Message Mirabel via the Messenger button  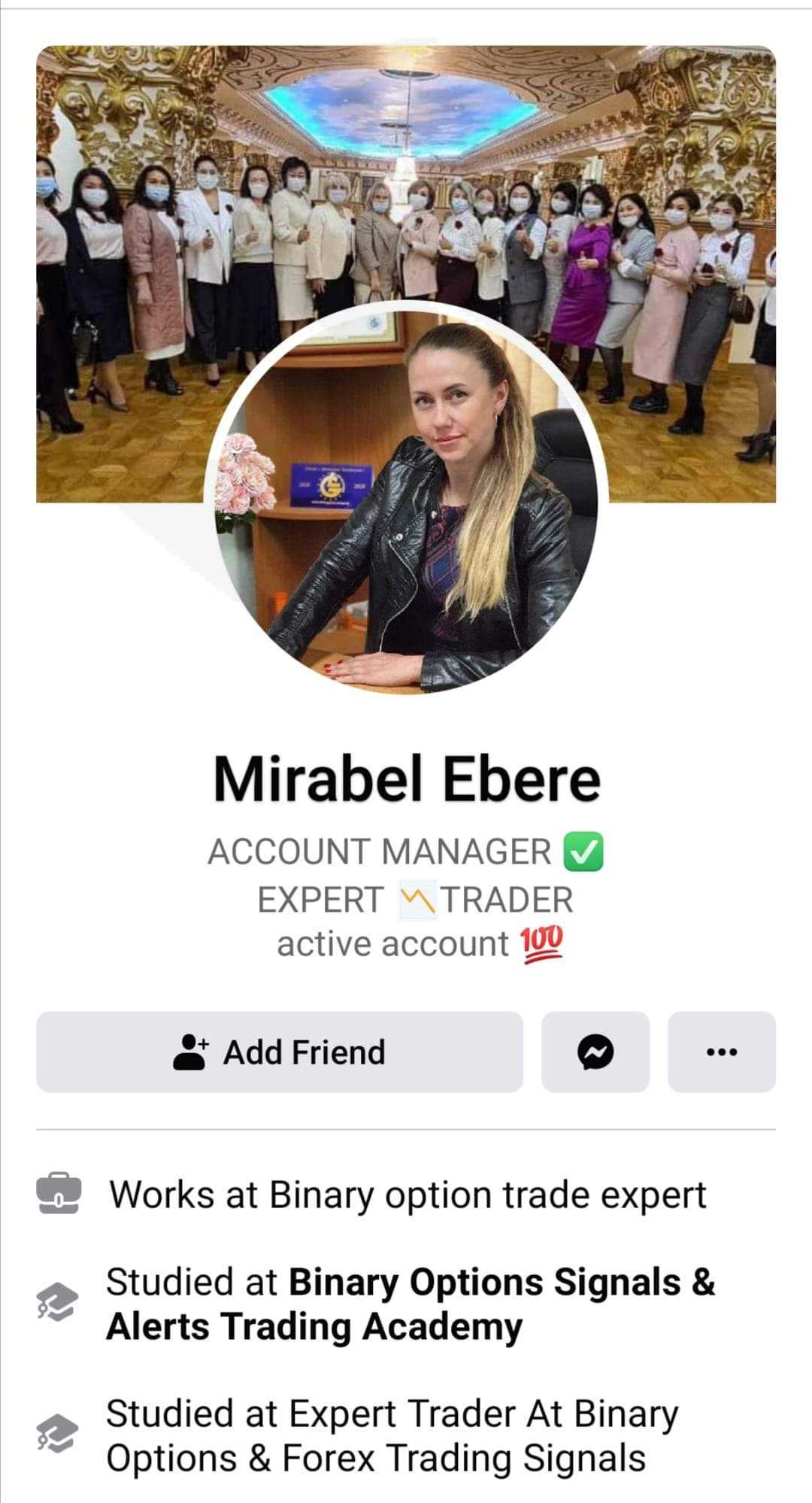click(x=595, y=1052)
